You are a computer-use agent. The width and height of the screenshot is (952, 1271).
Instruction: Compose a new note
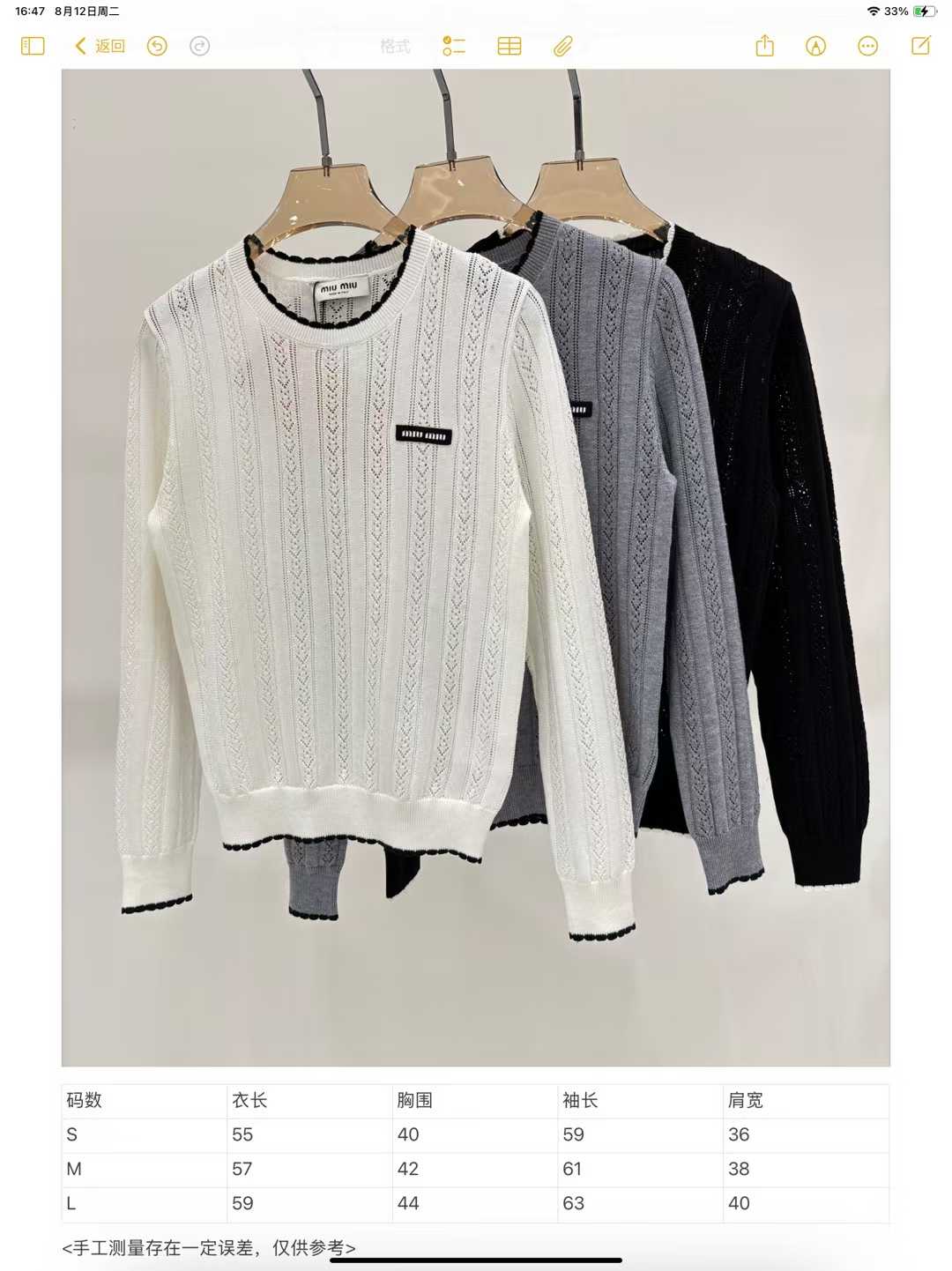point(921,46)
